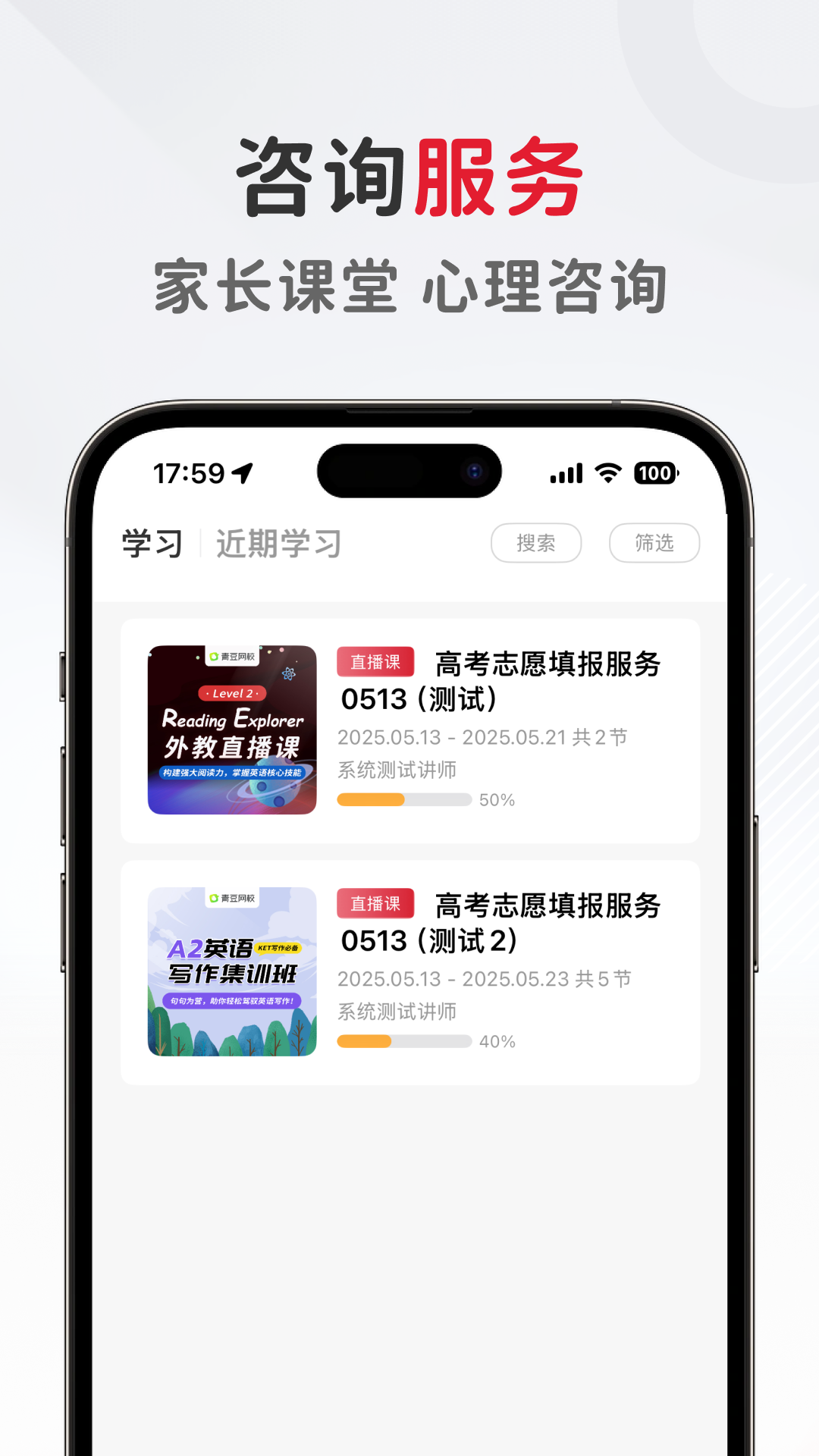The height and width of the screenshot is (1456, 819).
Task: Tap 系统测试讲师 instructor name on second course
Action: click(x=397, y=1011)
